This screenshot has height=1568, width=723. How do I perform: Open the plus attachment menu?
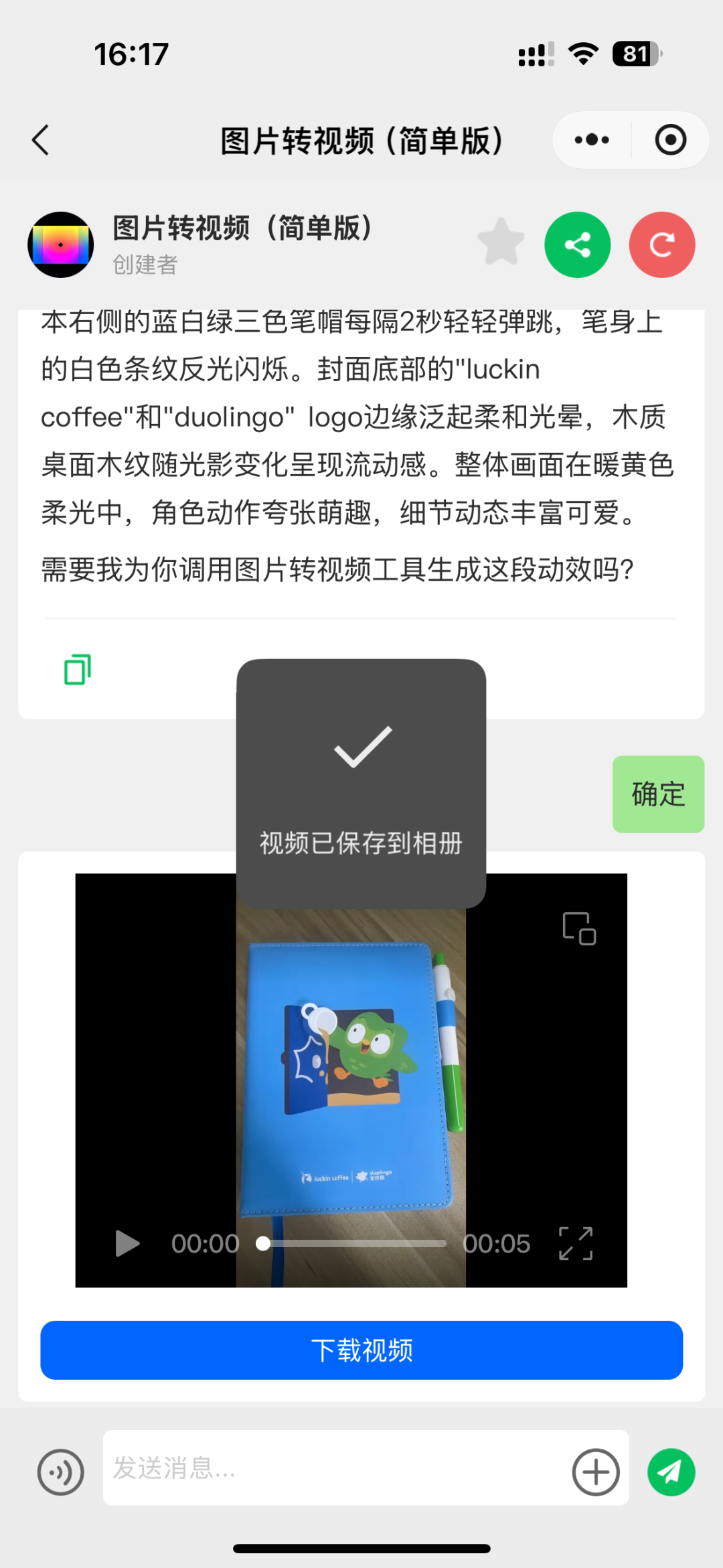pyautogui.click(x=595, y=1472)
